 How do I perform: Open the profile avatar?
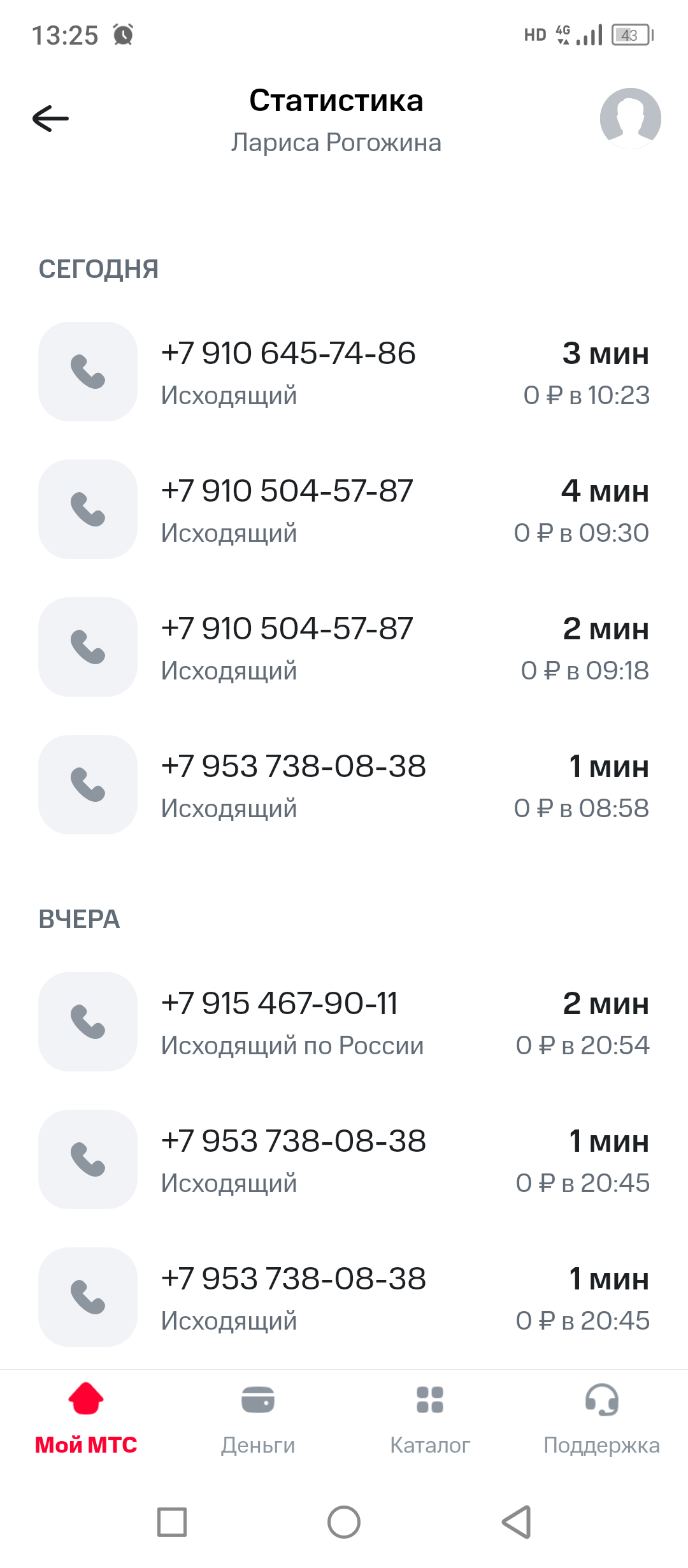click(630, 119)
